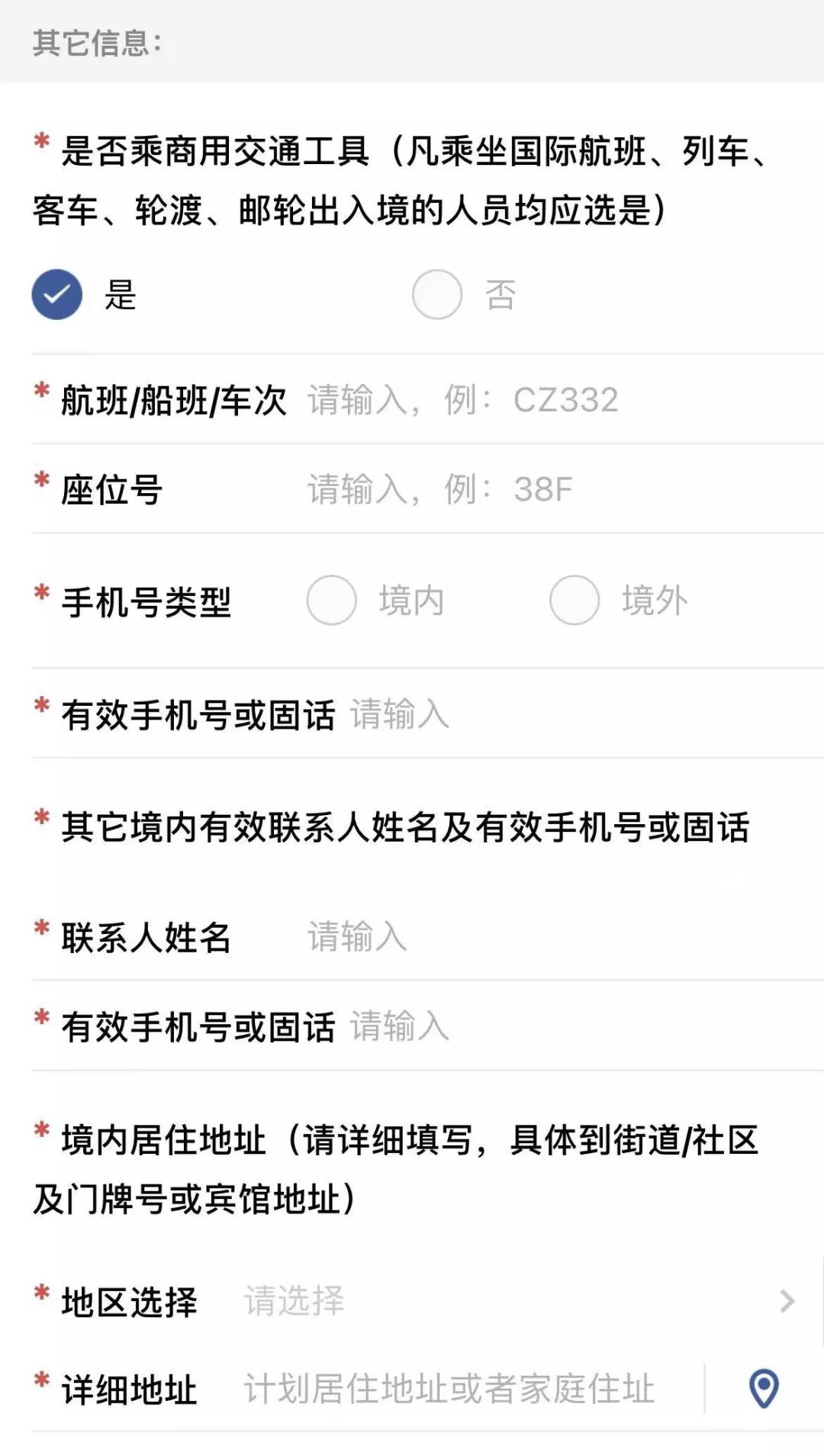Open the 地区选择 region picker via the chevron
824x1456 pixels.
[x=786, y=1301]
